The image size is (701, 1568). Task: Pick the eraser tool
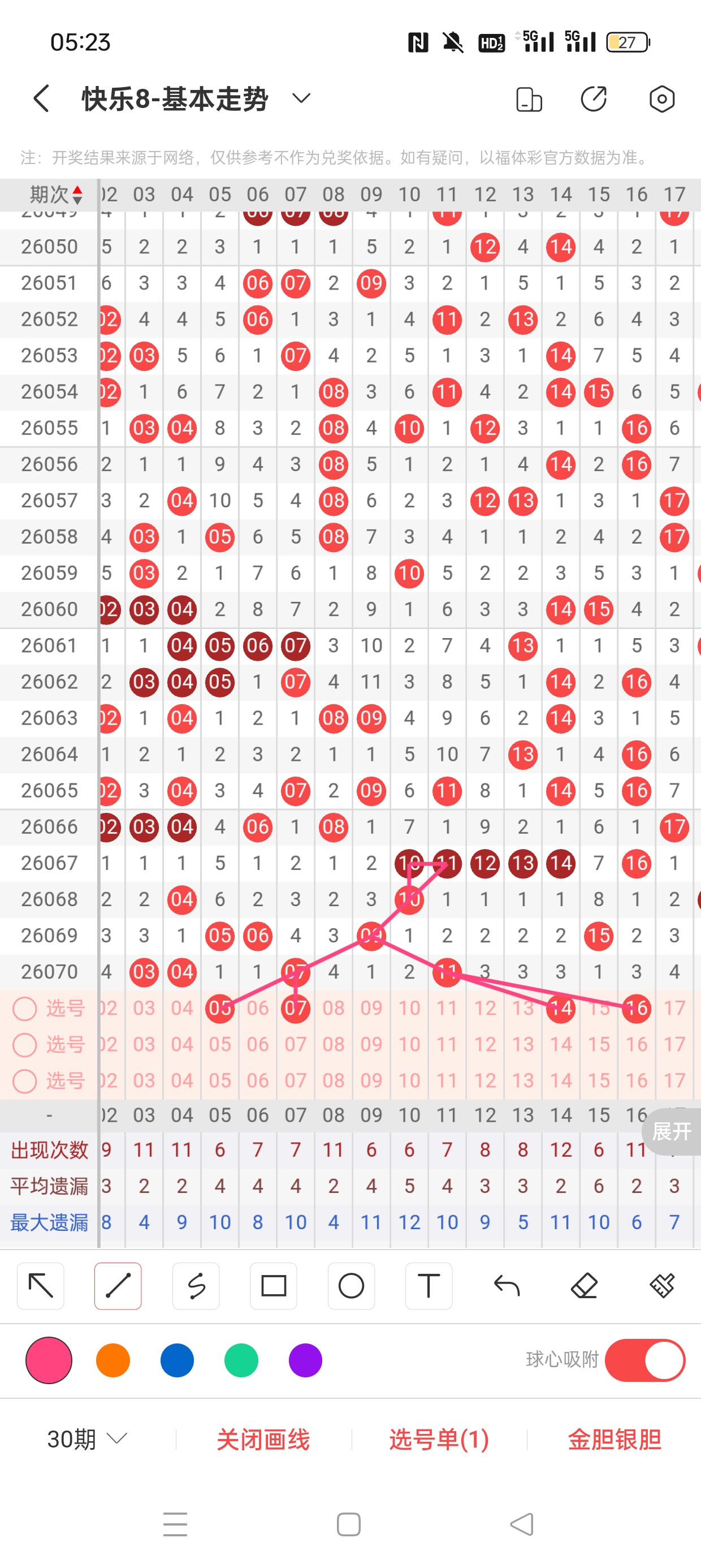tap(584, 1286)
